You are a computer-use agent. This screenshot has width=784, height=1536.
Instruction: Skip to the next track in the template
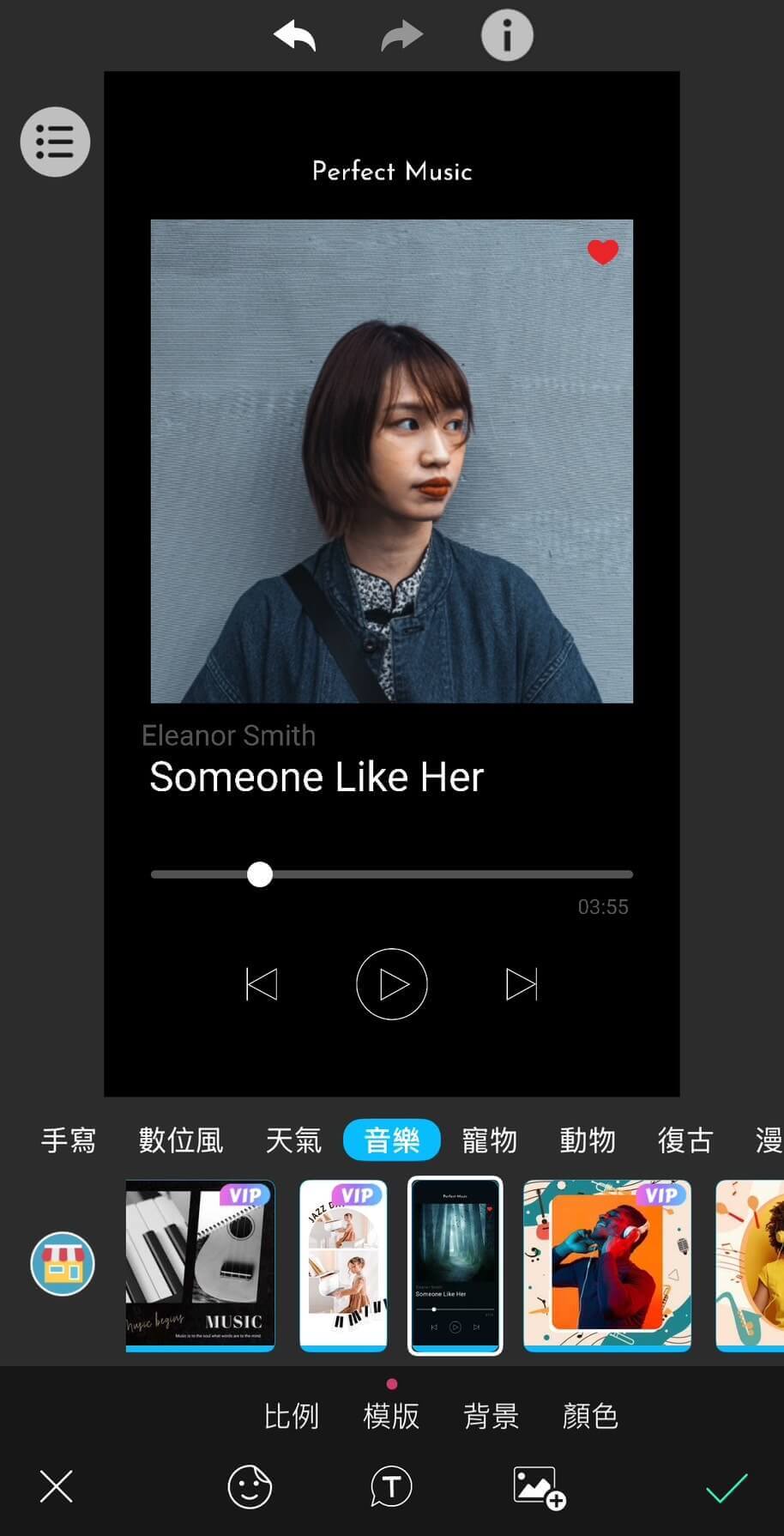[522, 984]
